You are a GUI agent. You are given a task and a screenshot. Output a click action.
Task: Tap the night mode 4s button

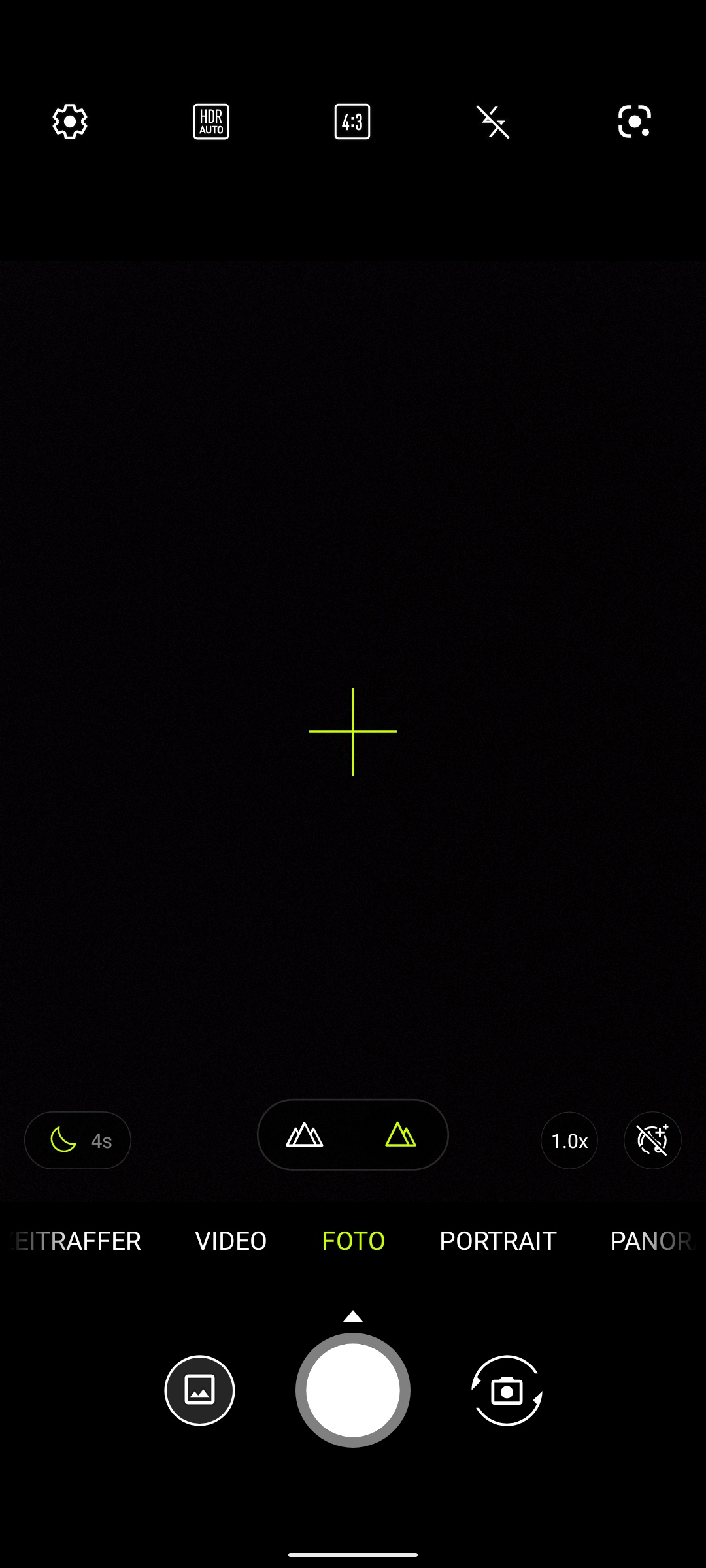pyautogui.click(x=78, y=1141)
